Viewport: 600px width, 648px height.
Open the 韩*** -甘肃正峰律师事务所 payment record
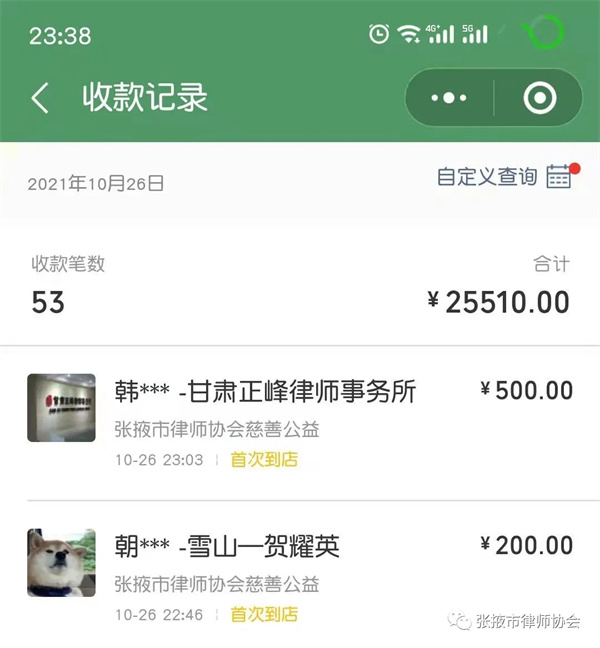coord(300,423)
